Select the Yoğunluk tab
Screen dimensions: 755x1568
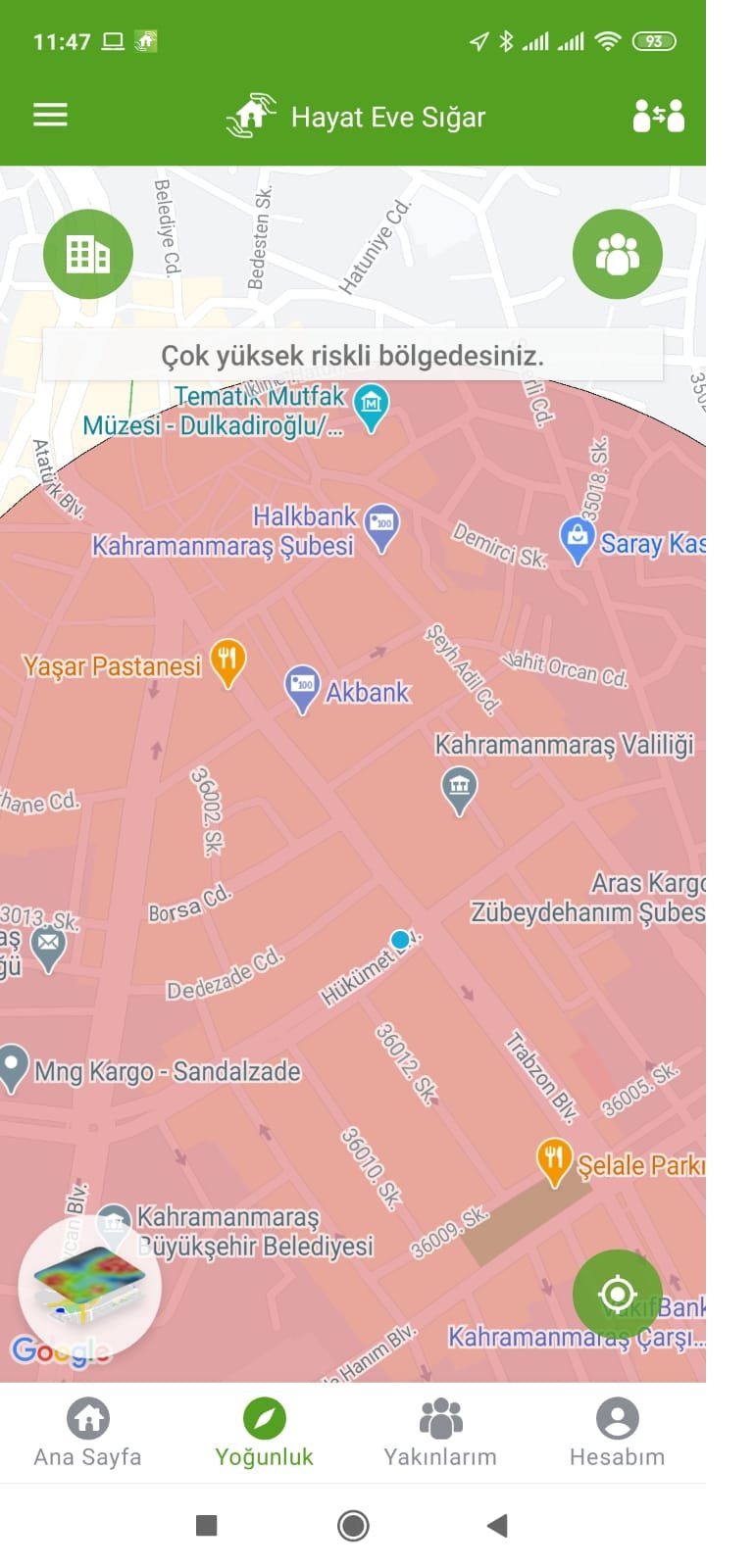[264, 1432]
